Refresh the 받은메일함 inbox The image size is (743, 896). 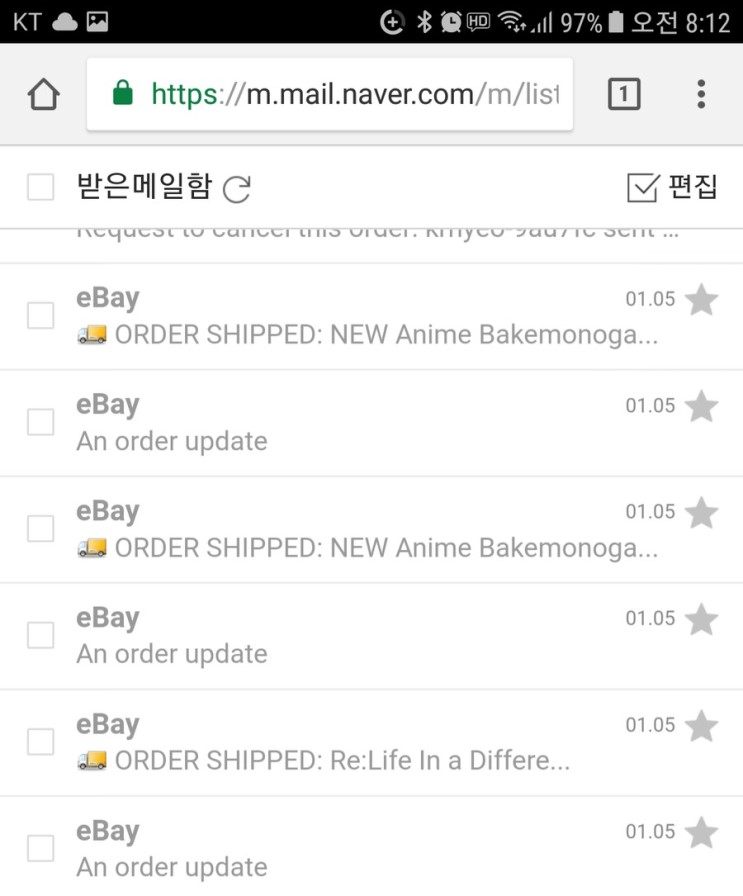click(237, 188)
